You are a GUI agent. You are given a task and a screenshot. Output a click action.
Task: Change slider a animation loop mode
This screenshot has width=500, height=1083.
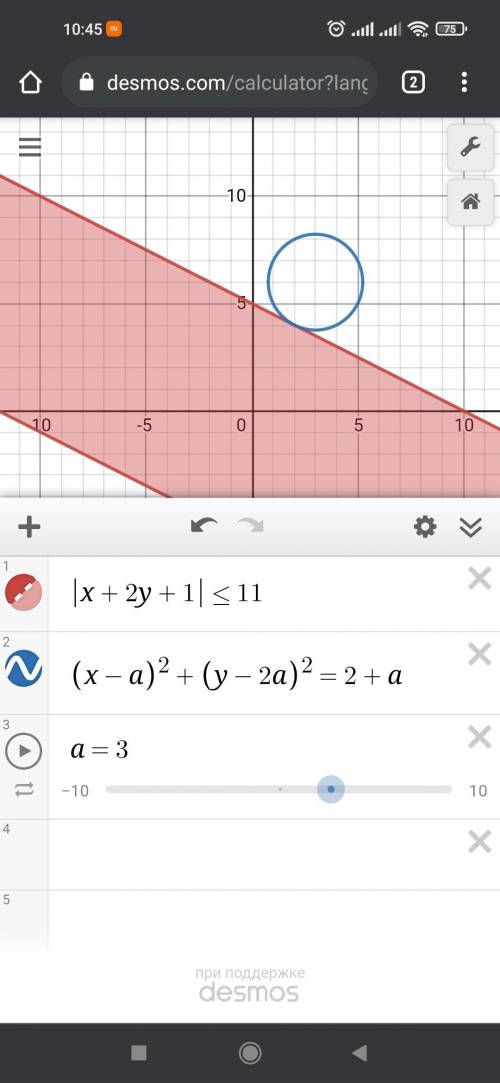(24, 791)
